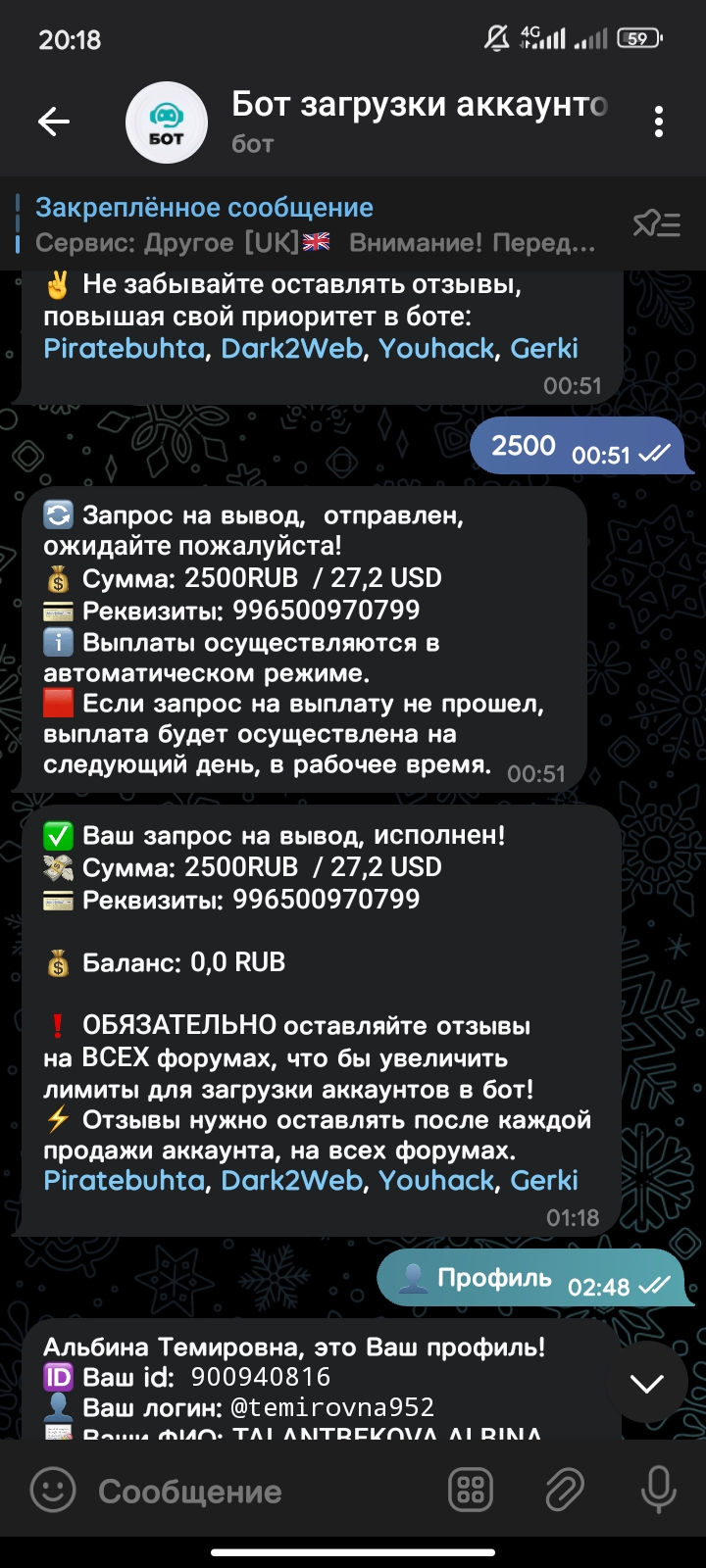706x1568 pixels.
Task: Open the three-dot overflow menu
Action: 658,122
